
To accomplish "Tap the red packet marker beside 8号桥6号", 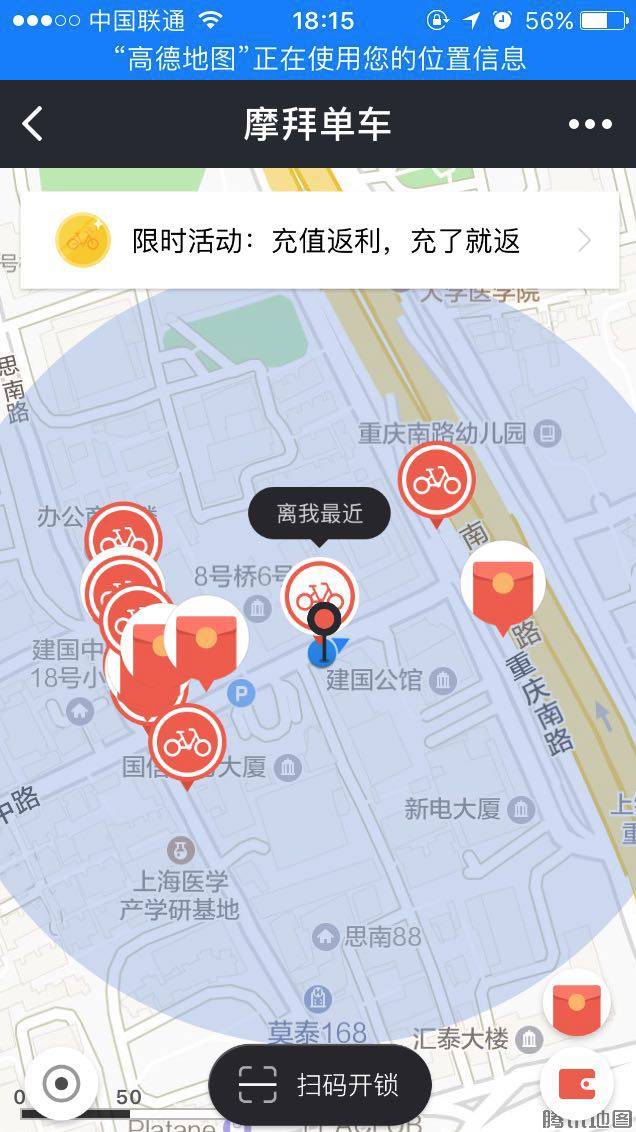I will 206,639.
